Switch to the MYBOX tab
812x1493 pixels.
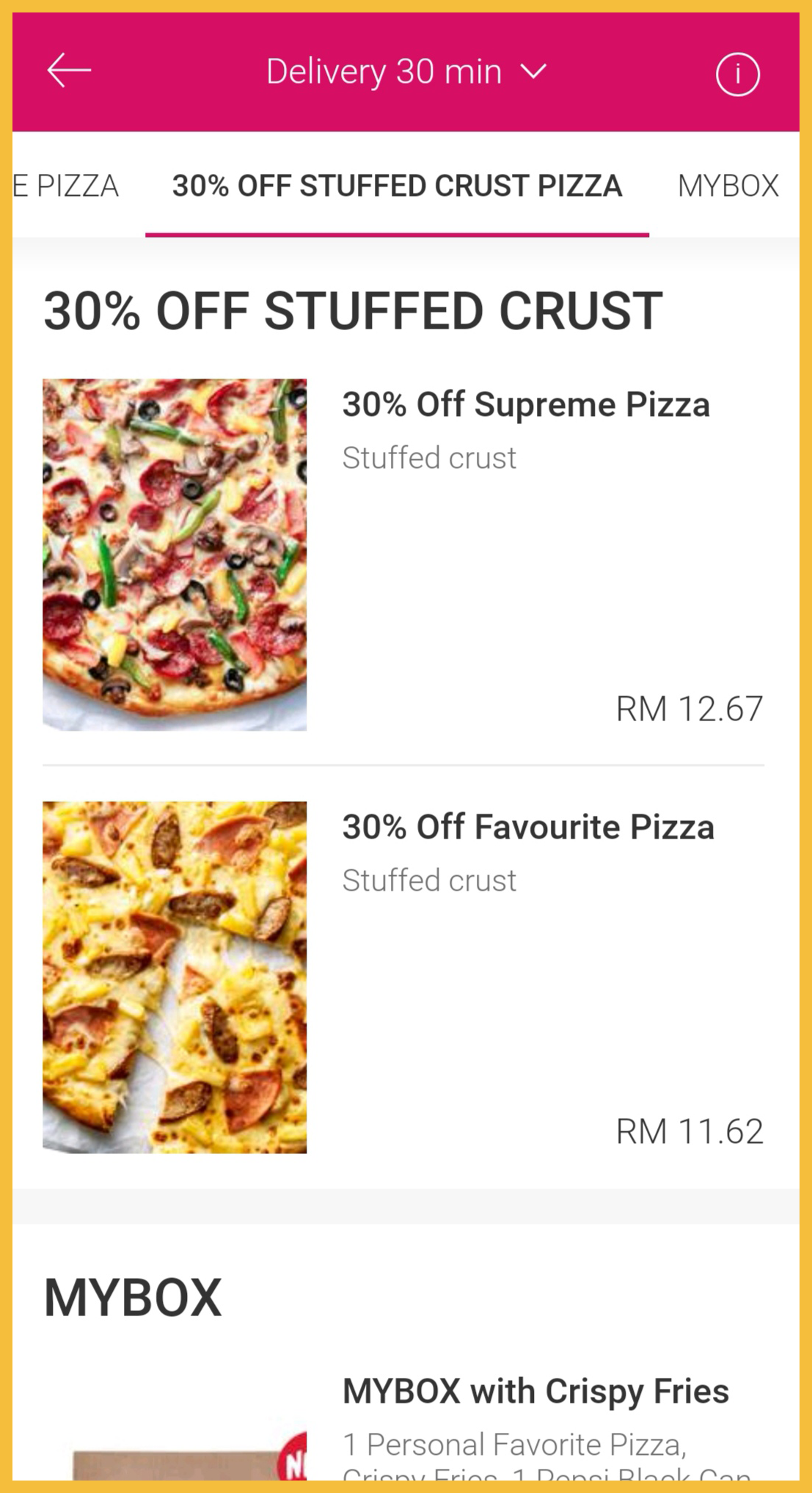pos(728,186)
